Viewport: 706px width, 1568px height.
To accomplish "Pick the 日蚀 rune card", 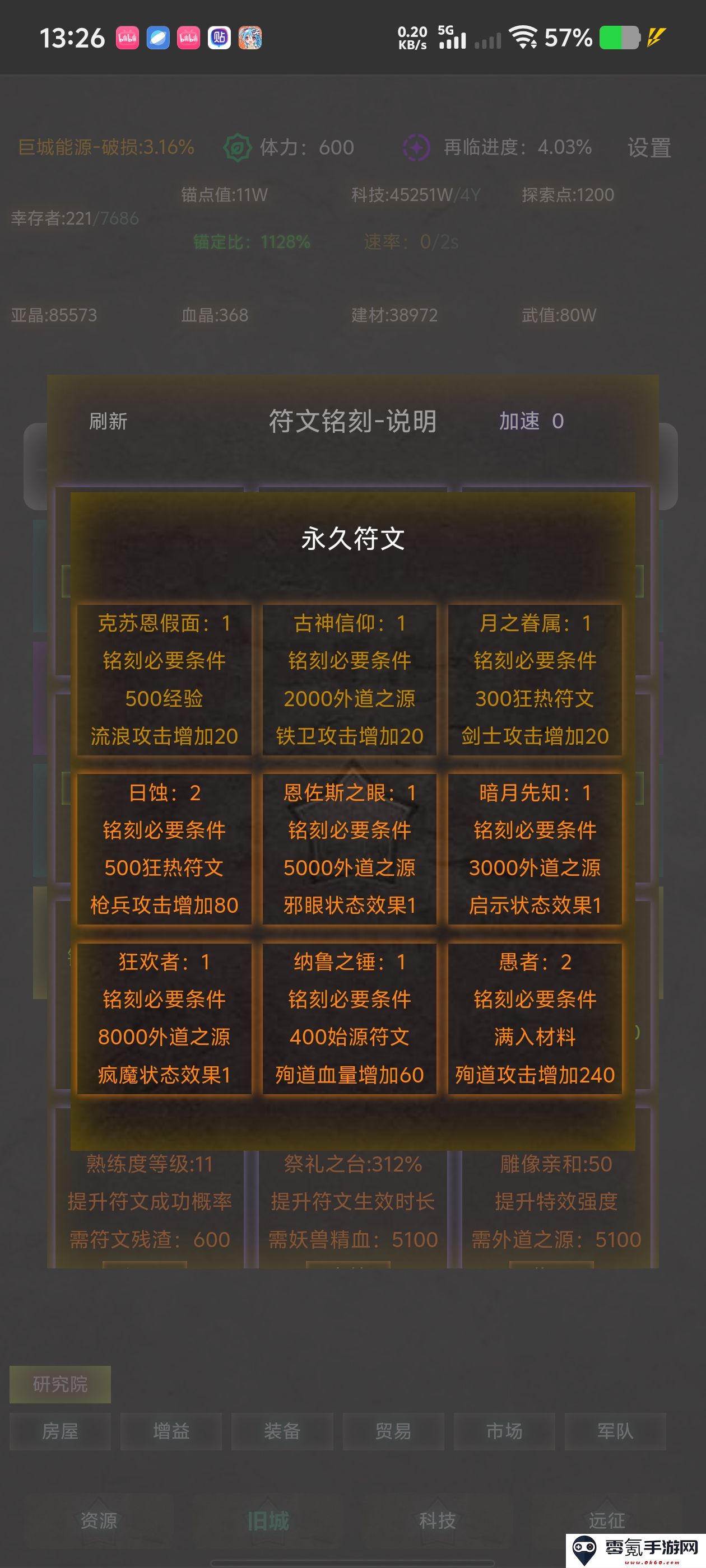I will [165, 848].
